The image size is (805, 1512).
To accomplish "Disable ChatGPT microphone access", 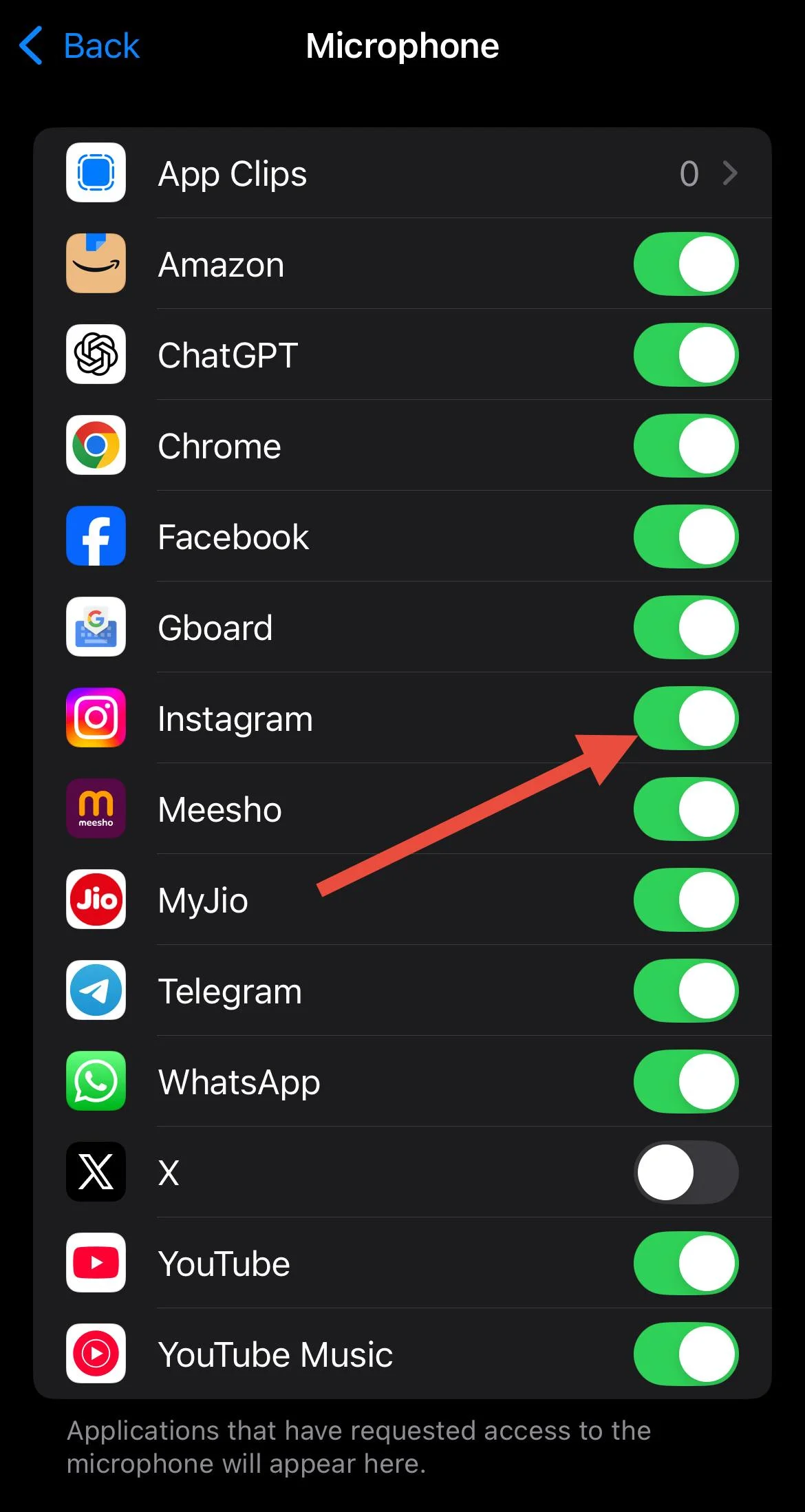I will point(685,355).
